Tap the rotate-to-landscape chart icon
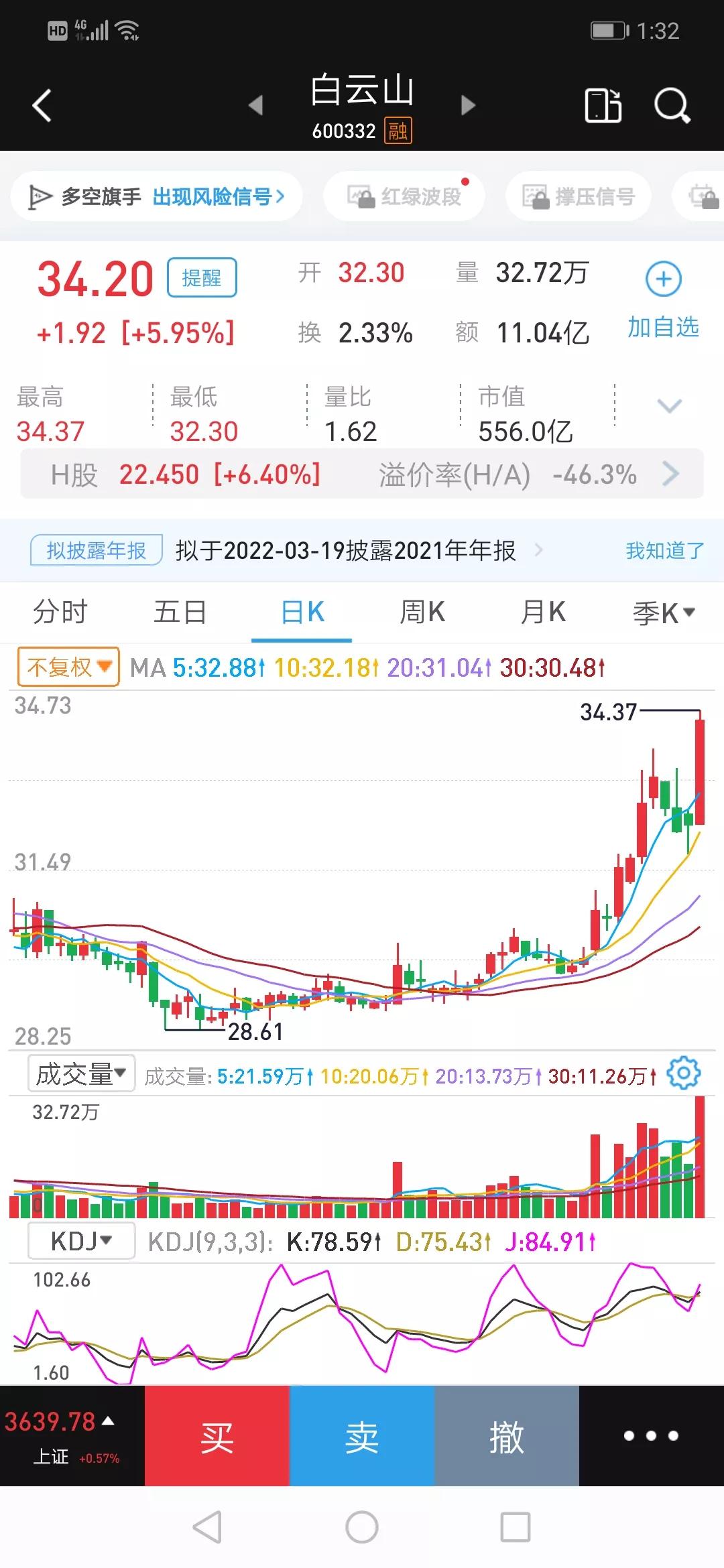Viewport: 724px width, 1568px height. [x=602, y=105]
